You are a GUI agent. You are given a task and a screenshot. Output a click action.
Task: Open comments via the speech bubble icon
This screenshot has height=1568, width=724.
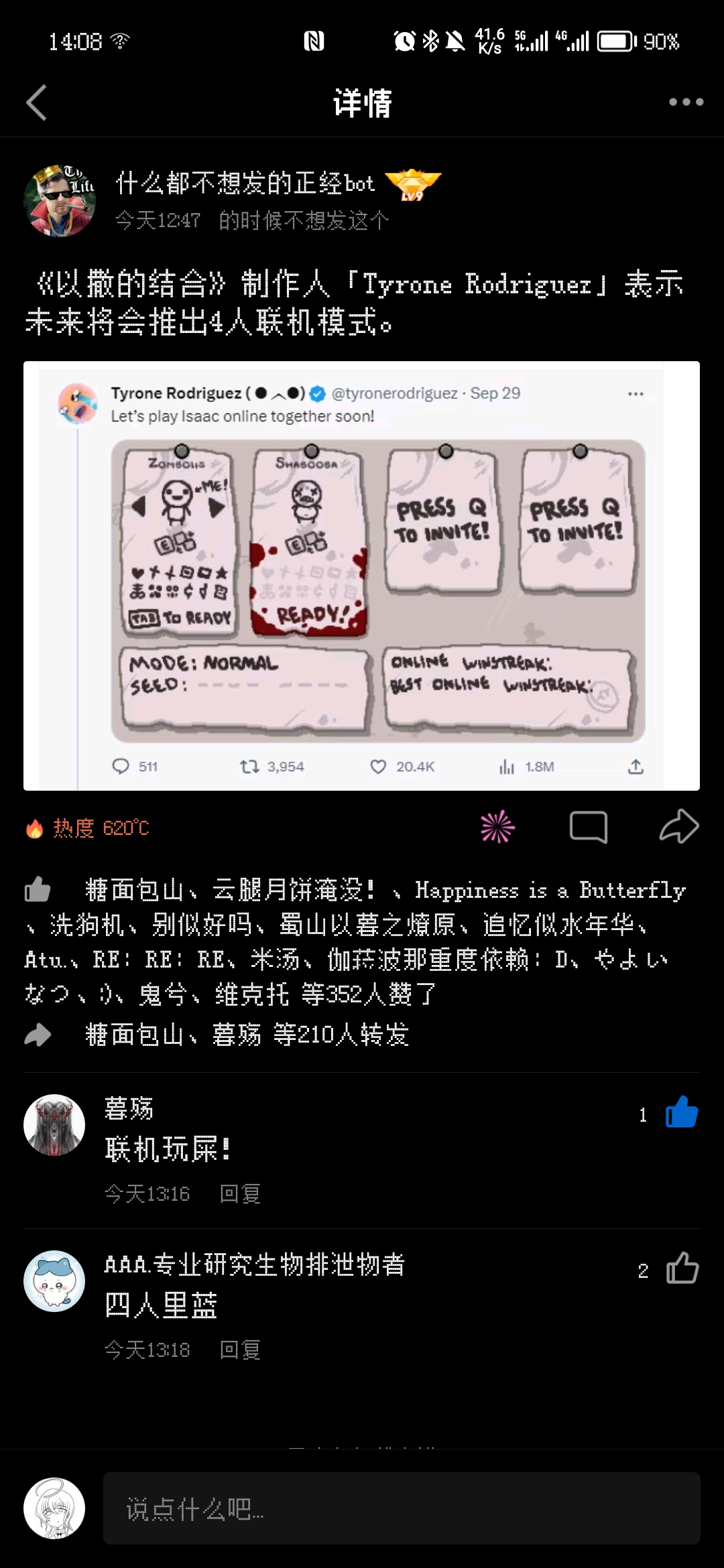coord(588,827)
